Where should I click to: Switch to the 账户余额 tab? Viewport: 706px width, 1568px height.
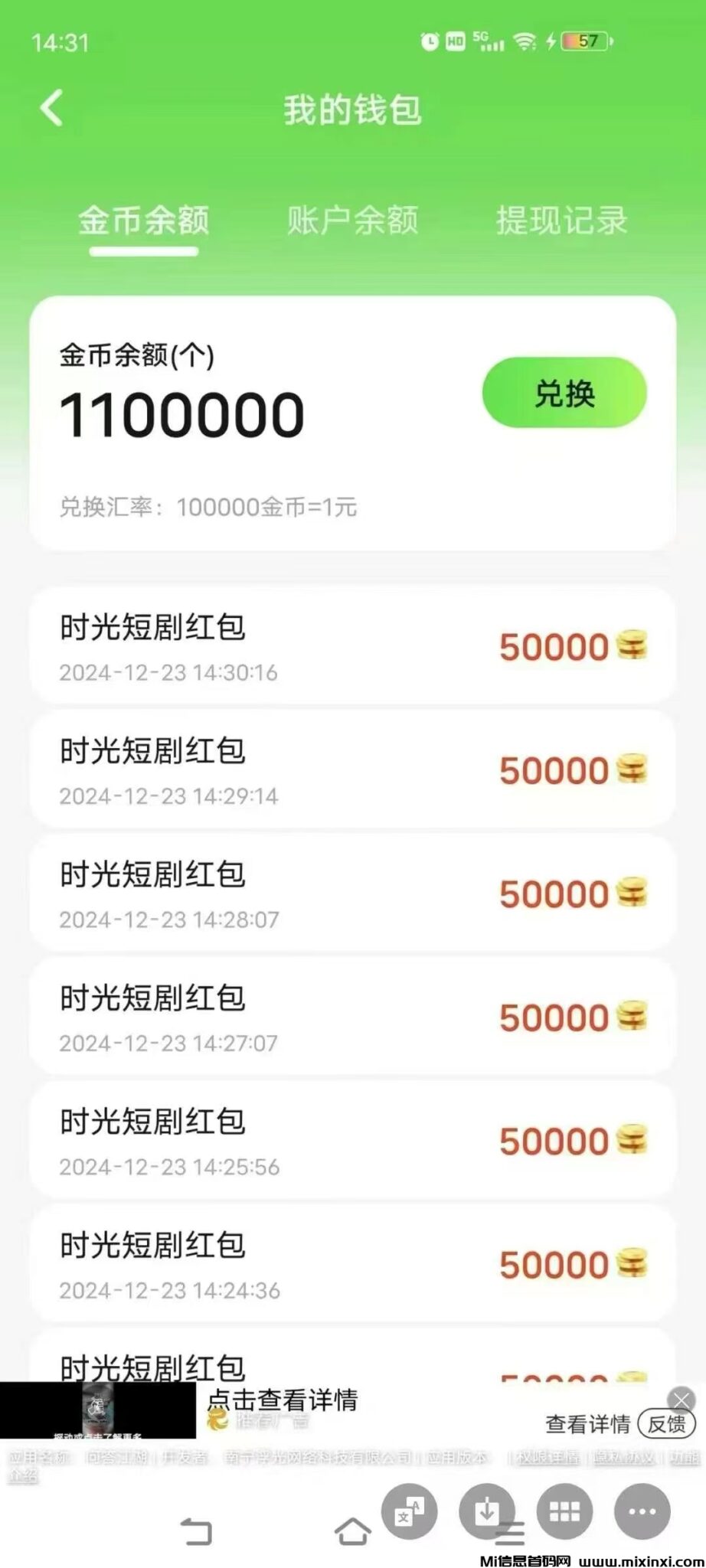pyautogui.click(x=352, y=220)
